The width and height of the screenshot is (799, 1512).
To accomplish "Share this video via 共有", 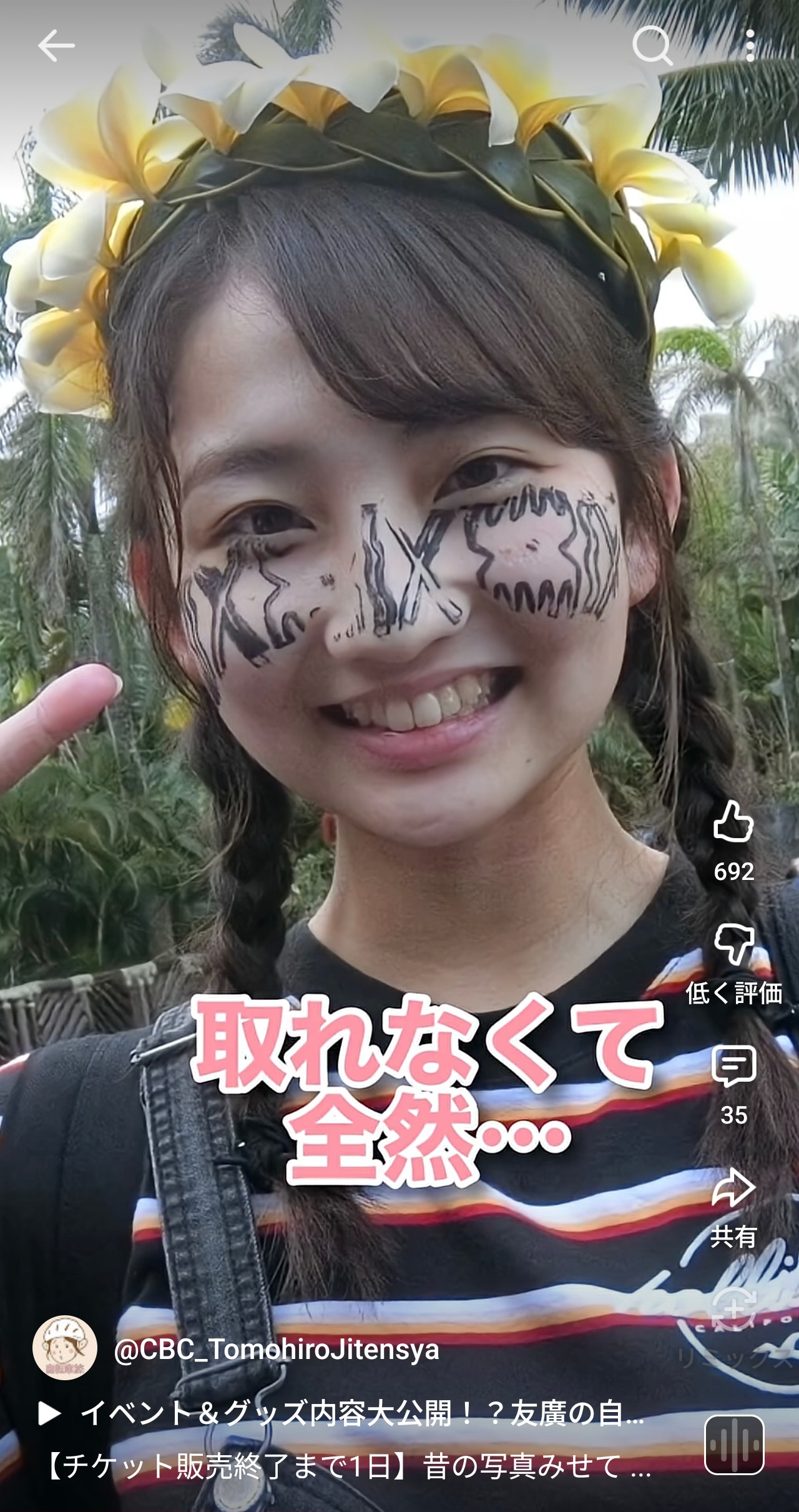I will [x=733, y=1188].
